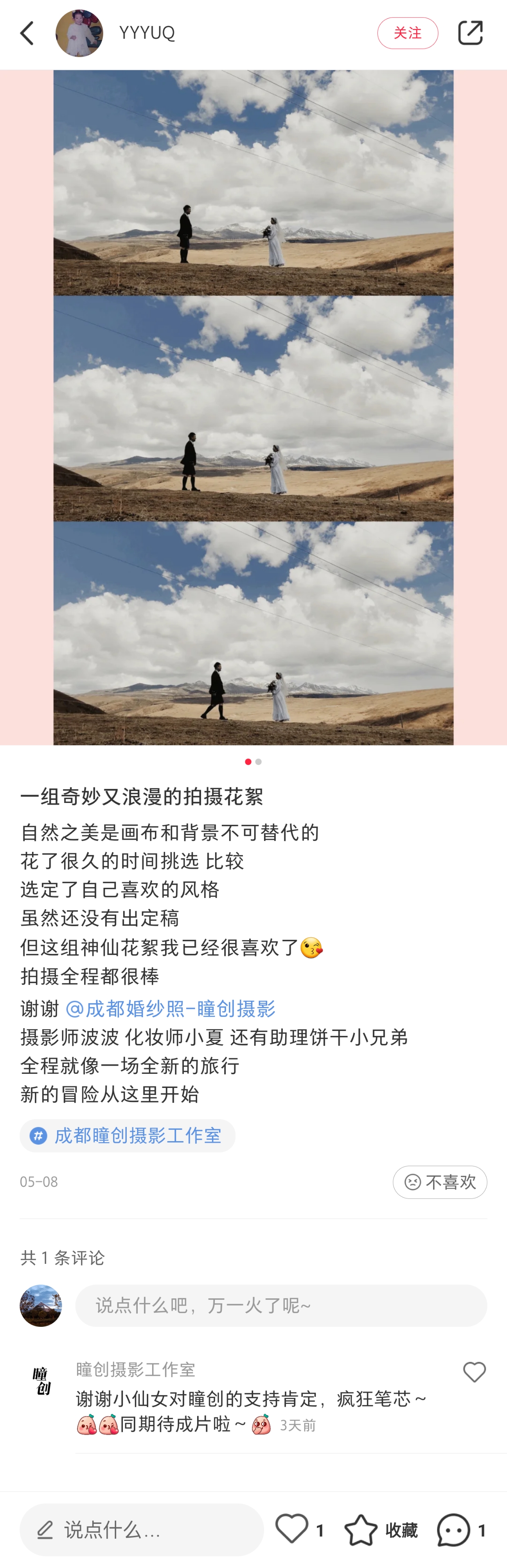Follow YYYUQ with the 关注 button

(x=407, y=33)
